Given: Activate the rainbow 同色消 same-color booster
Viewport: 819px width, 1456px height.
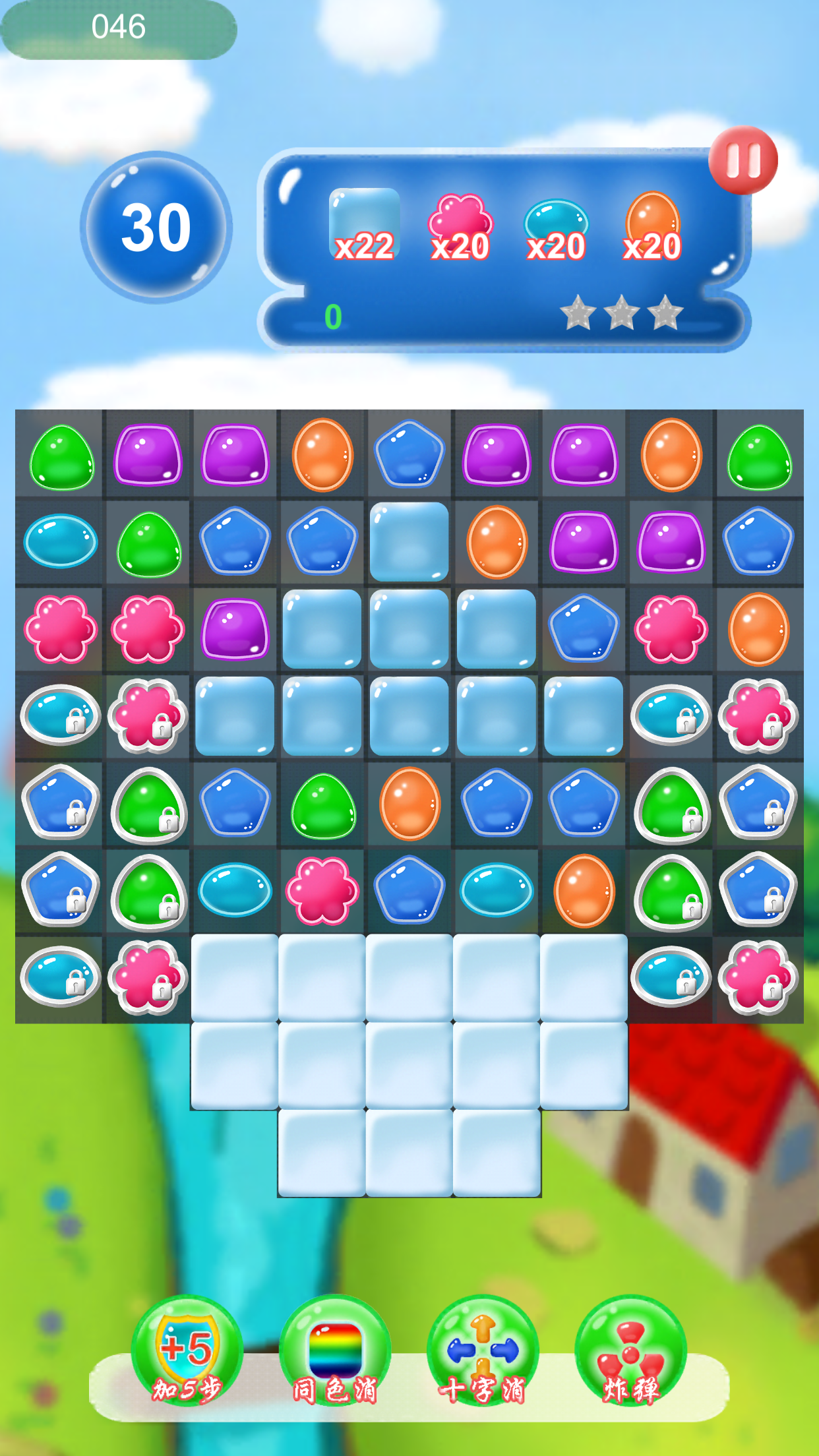Looking at the screenshot, I should [x=335, y=1350].
